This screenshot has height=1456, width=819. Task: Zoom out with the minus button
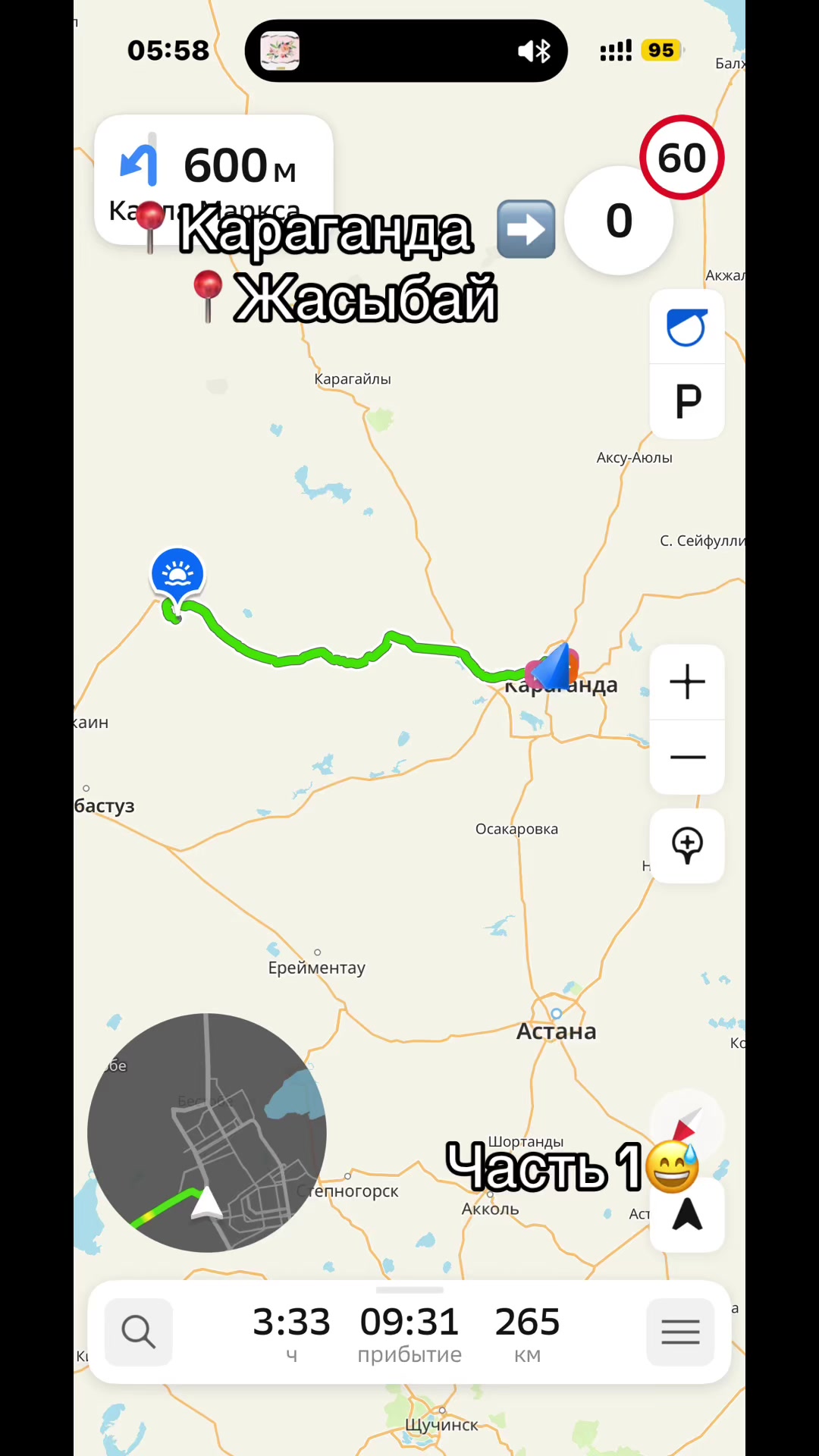[688, 757]
